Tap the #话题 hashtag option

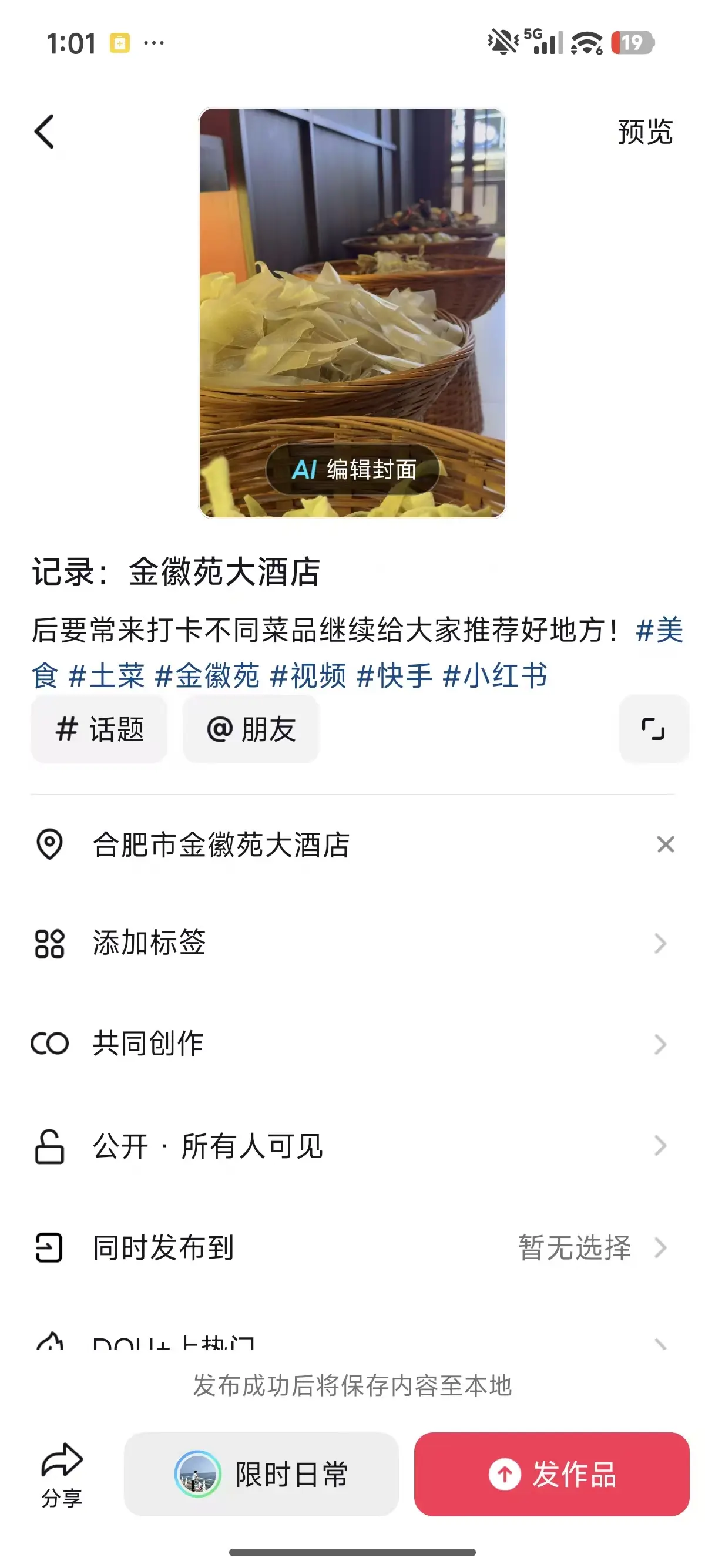(x=99, y=729)
